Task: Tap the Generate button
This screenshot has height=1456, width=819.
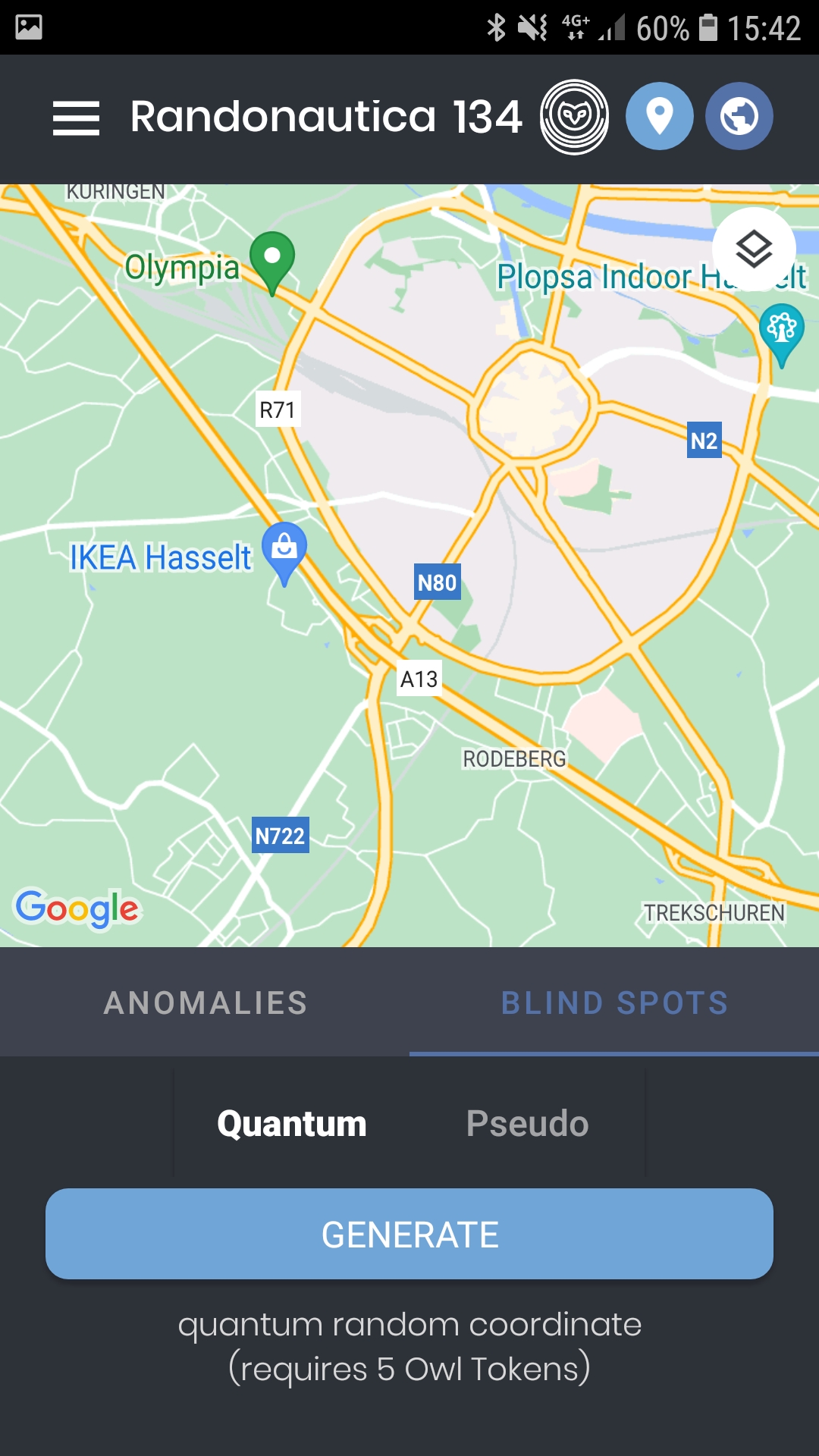Action: click(409, 1234)
